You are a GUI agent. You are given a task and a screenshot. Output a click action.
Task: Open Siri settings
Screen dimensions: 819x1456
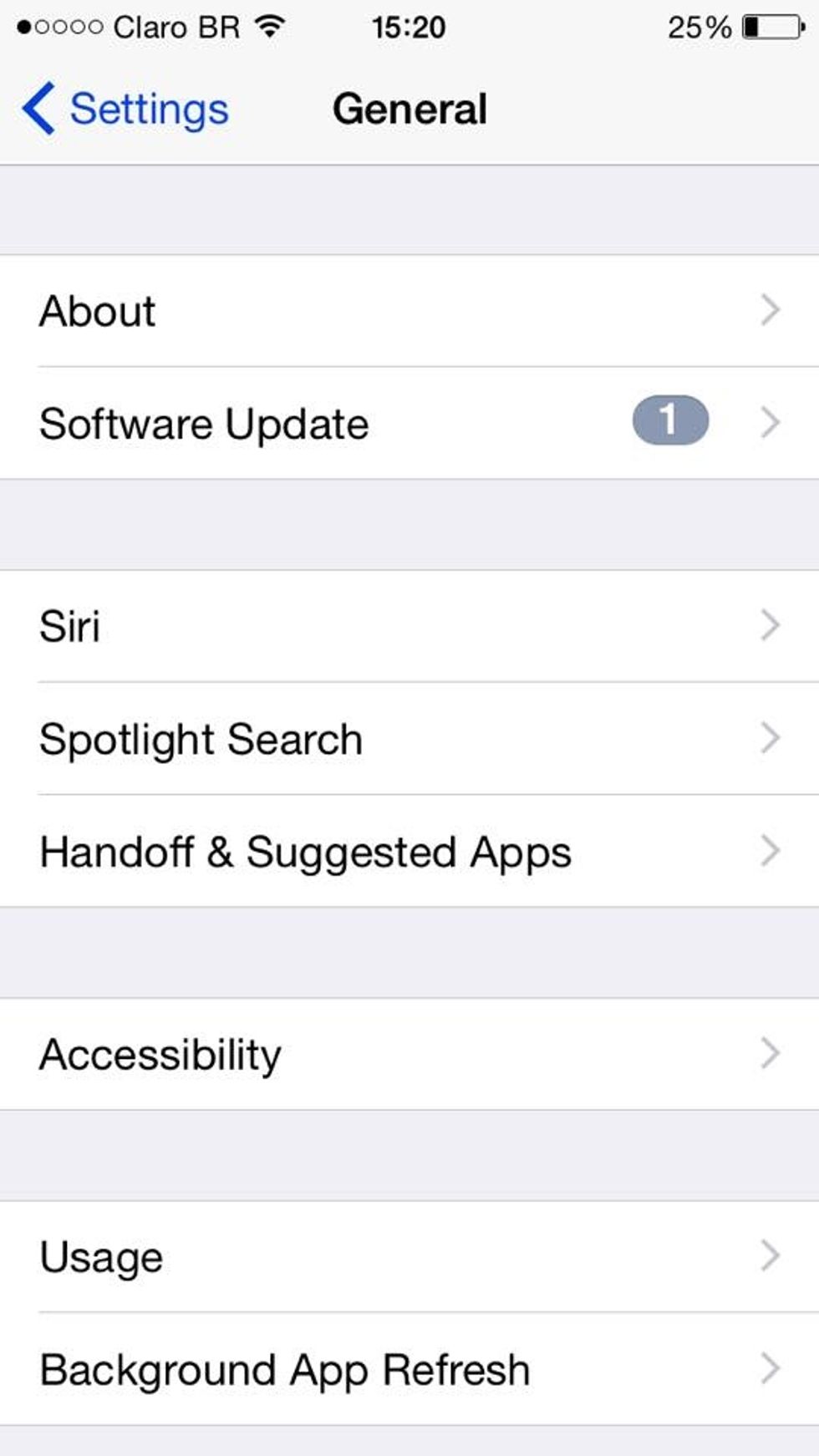[x=409, y=626]
